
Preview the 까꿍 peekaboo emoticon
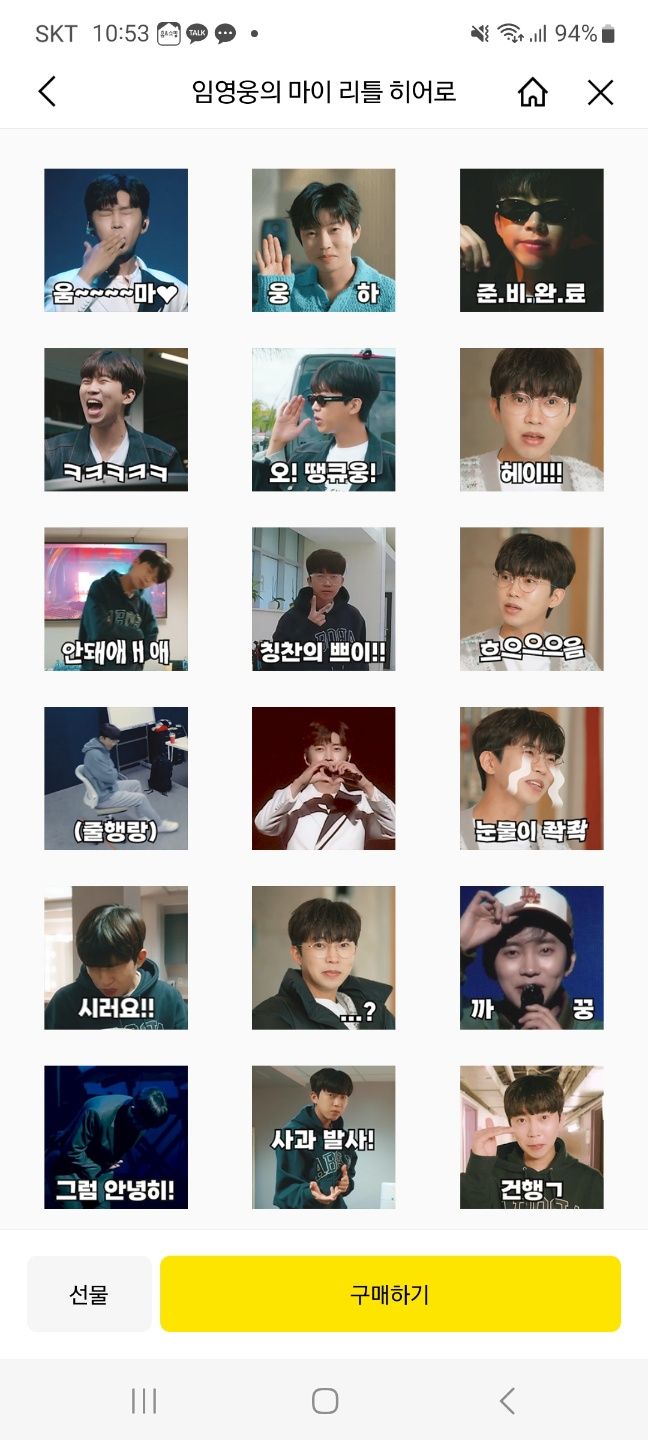click(x=532, y=957)
